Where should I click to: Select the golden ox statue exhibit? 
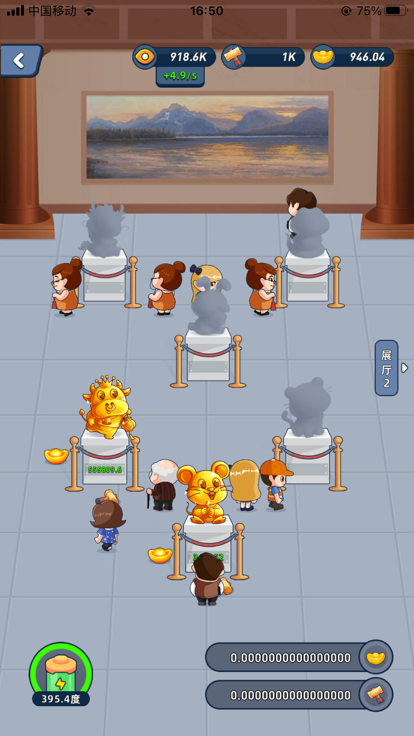click(107, 408)
